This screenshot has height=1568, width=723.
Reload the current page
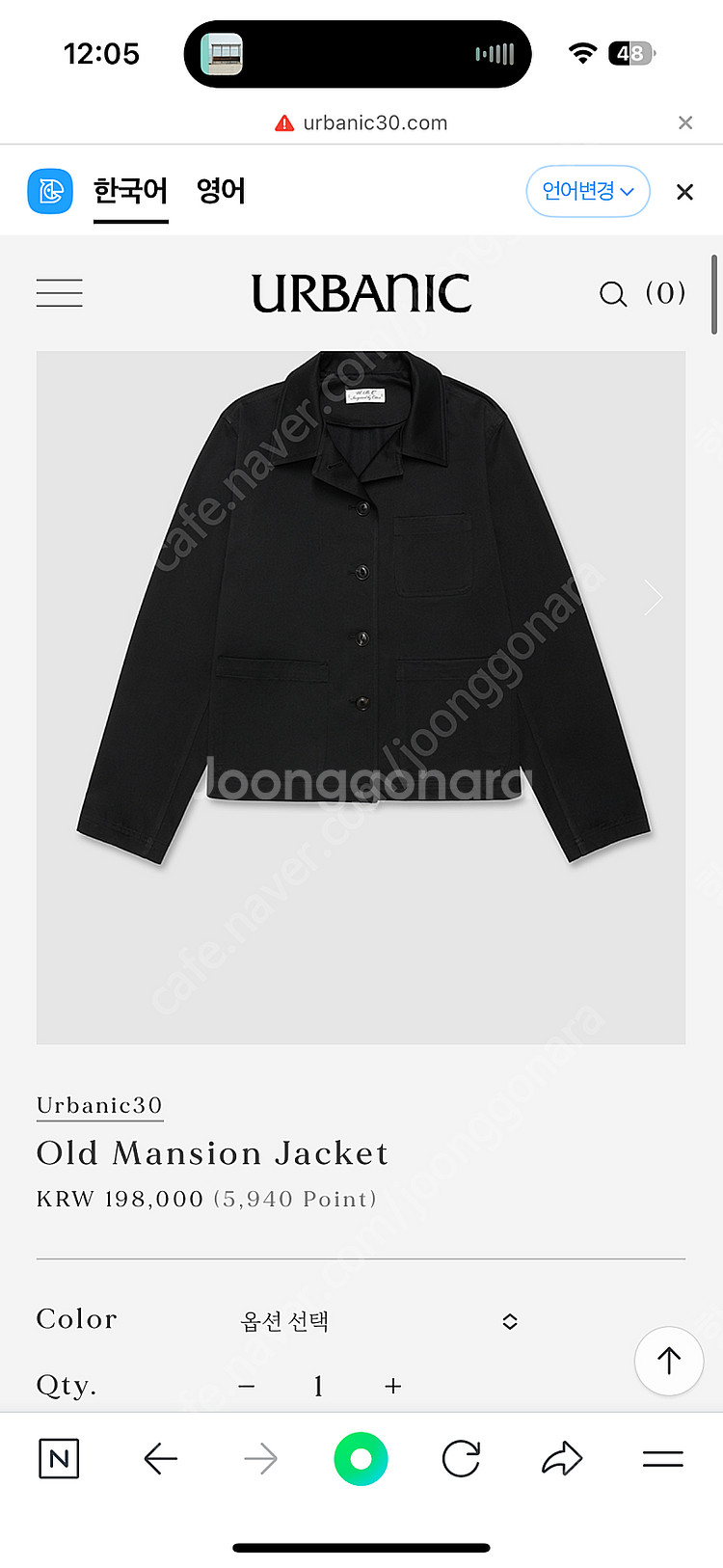[x=461, y=1459]
